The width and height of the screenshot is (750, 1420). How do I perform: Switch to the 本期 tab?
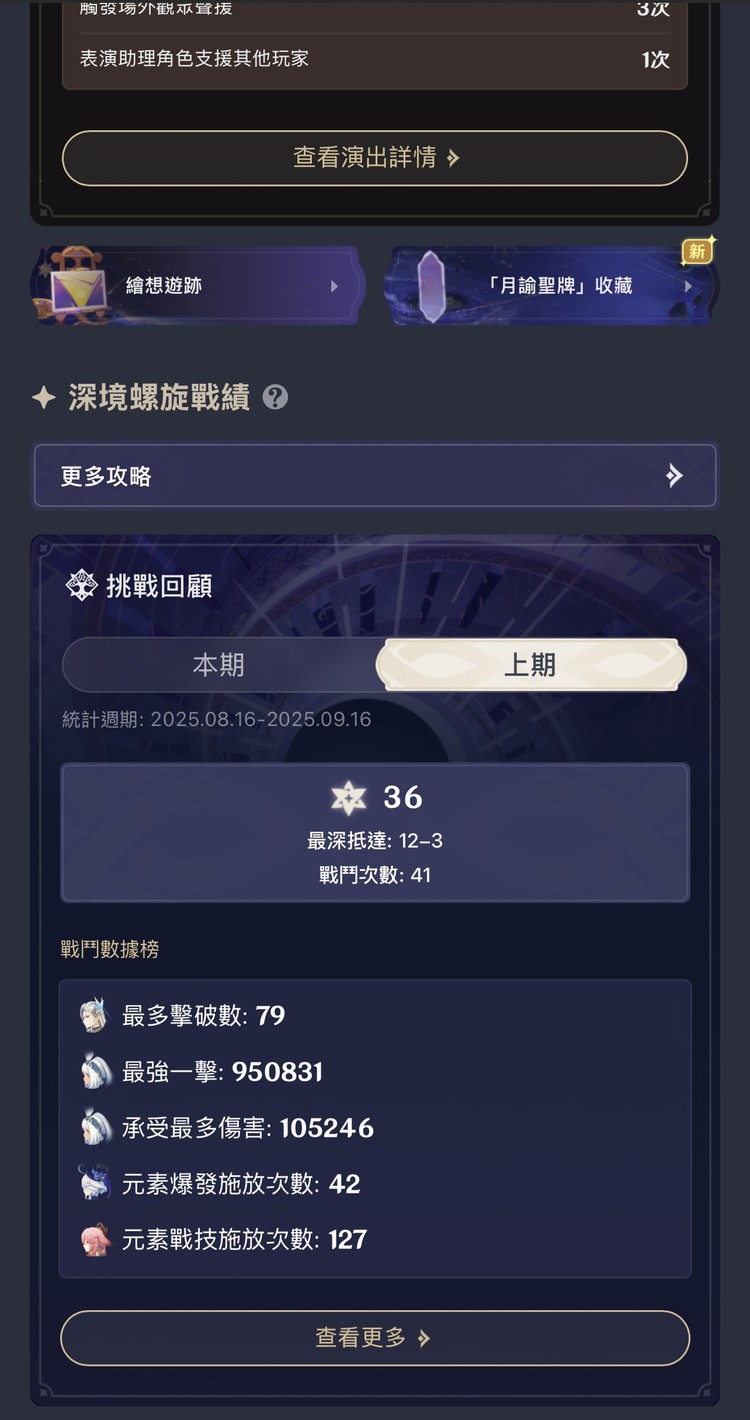point(219,665)
